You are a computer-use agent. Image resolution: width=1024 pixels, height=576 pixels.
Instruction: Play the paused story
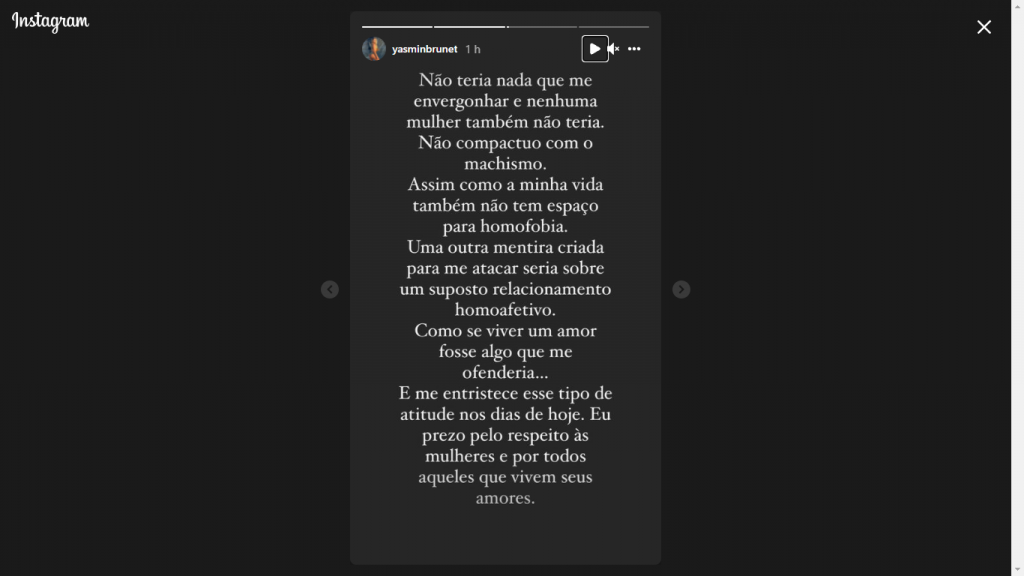coord(595,48)
